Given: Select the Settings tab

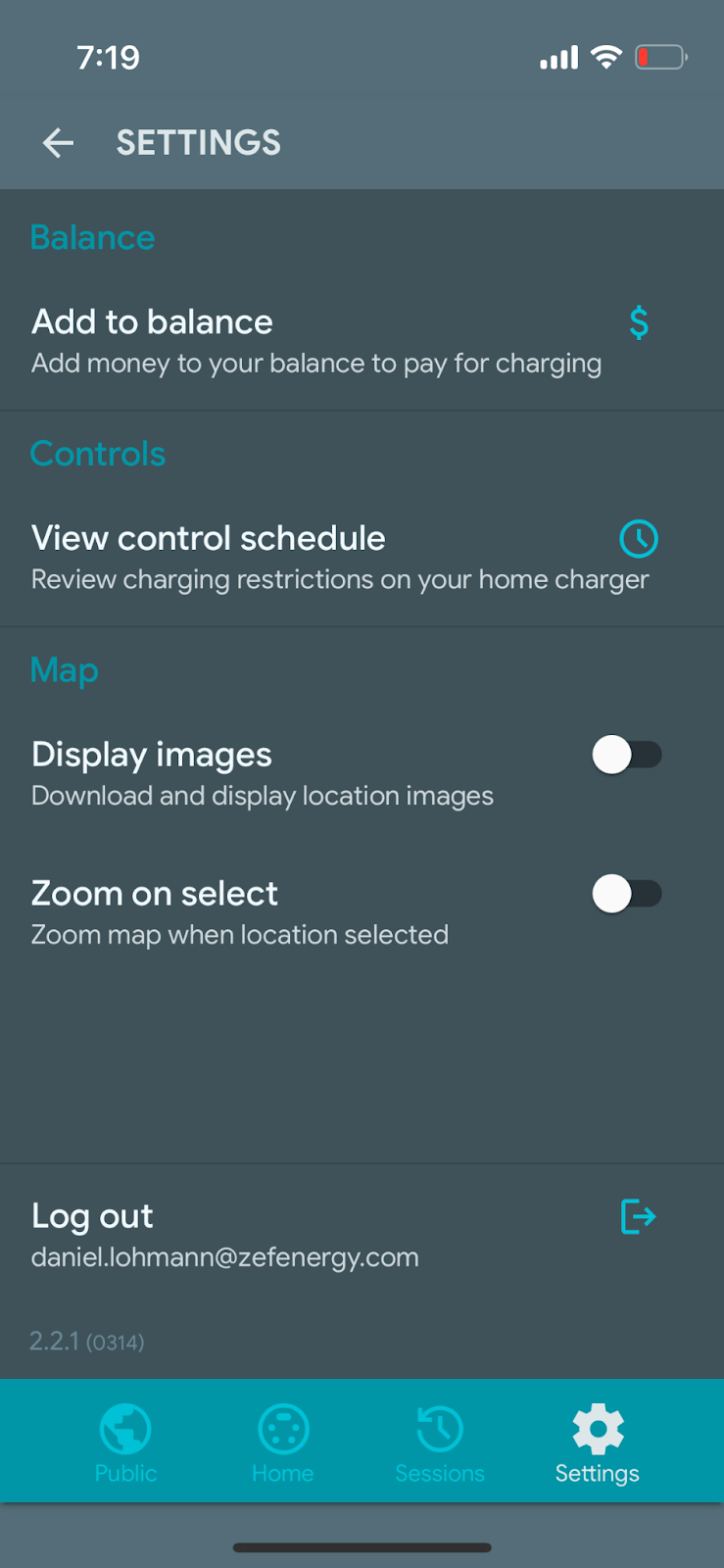Looking at the screenshot, I should coord(598,1443).
